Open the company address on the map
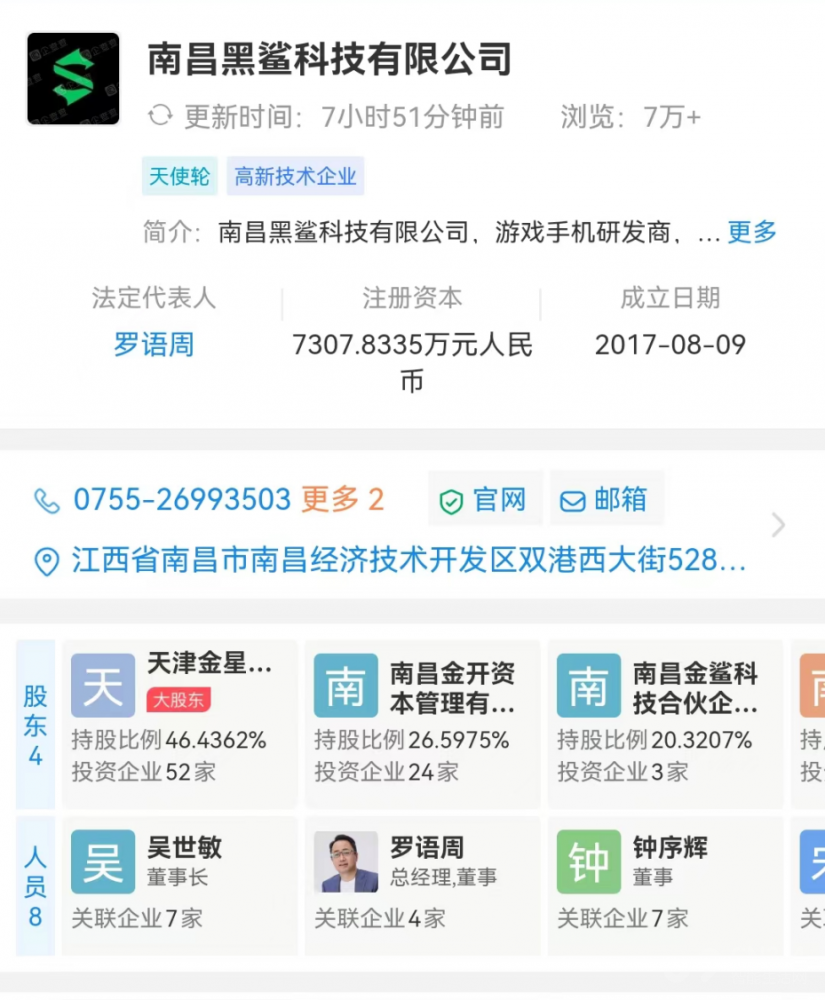Image resolution: width=825 pixels, height=1000 pixels. click(x=408, y=561)
